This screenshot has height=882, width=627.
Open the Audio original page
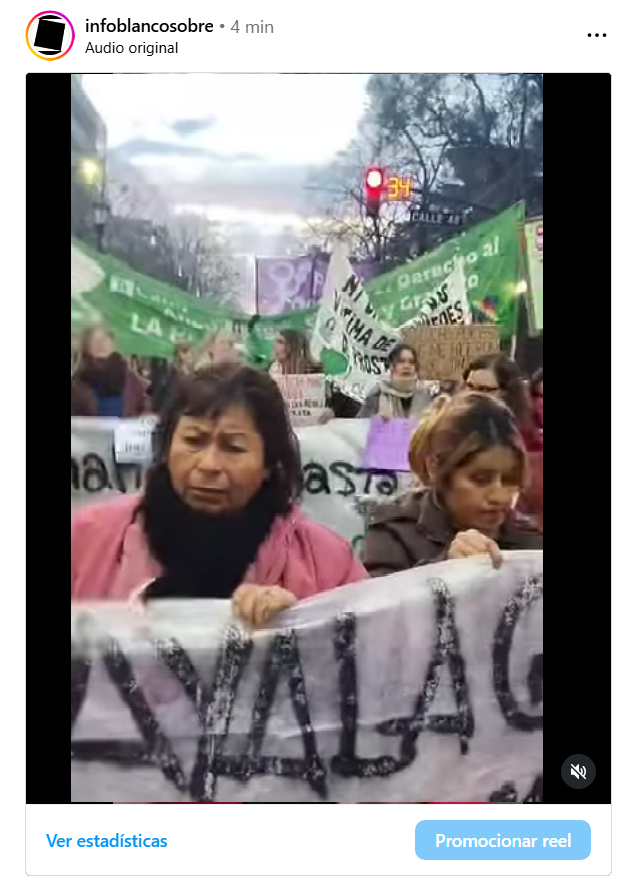(x=131, y=48)
